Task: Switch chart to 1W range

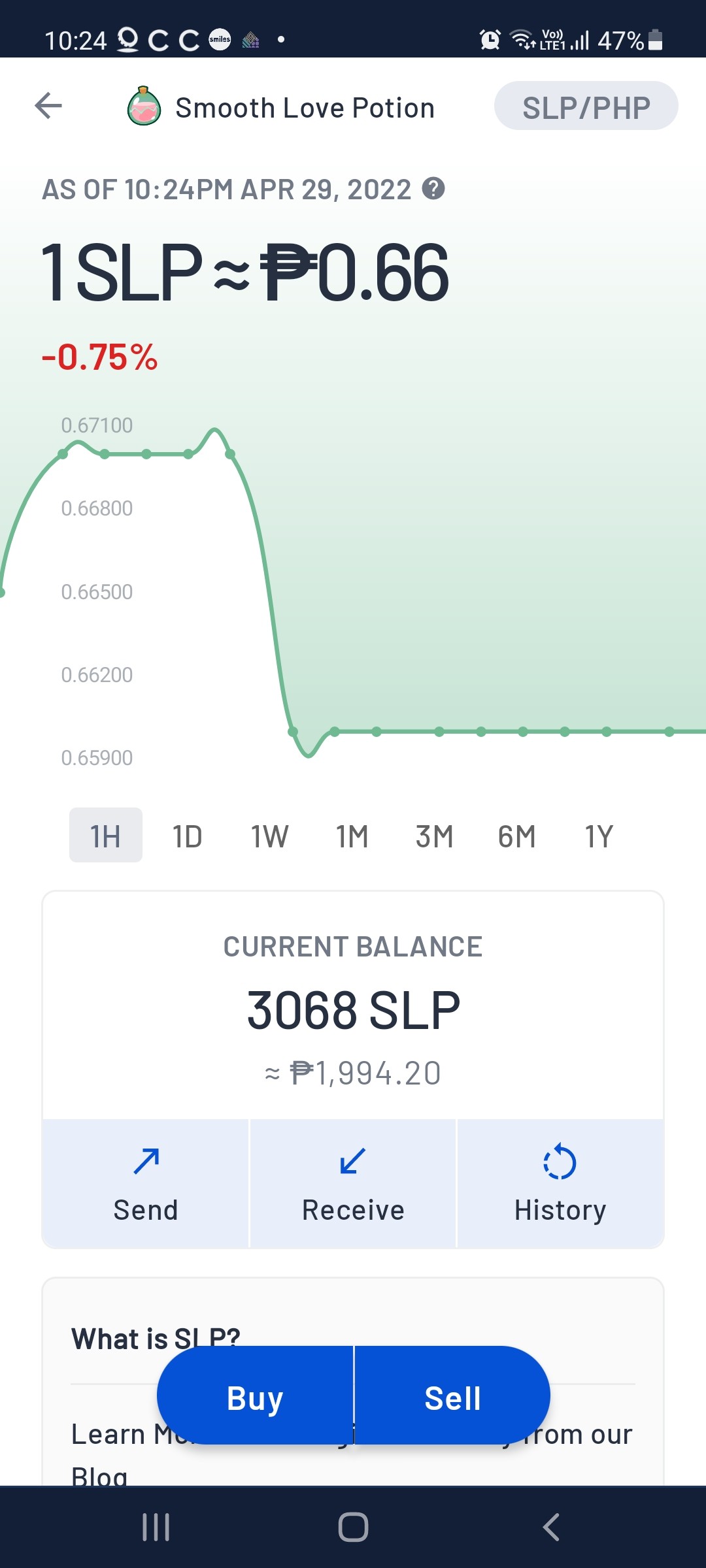Action: [x=270, y=836]
